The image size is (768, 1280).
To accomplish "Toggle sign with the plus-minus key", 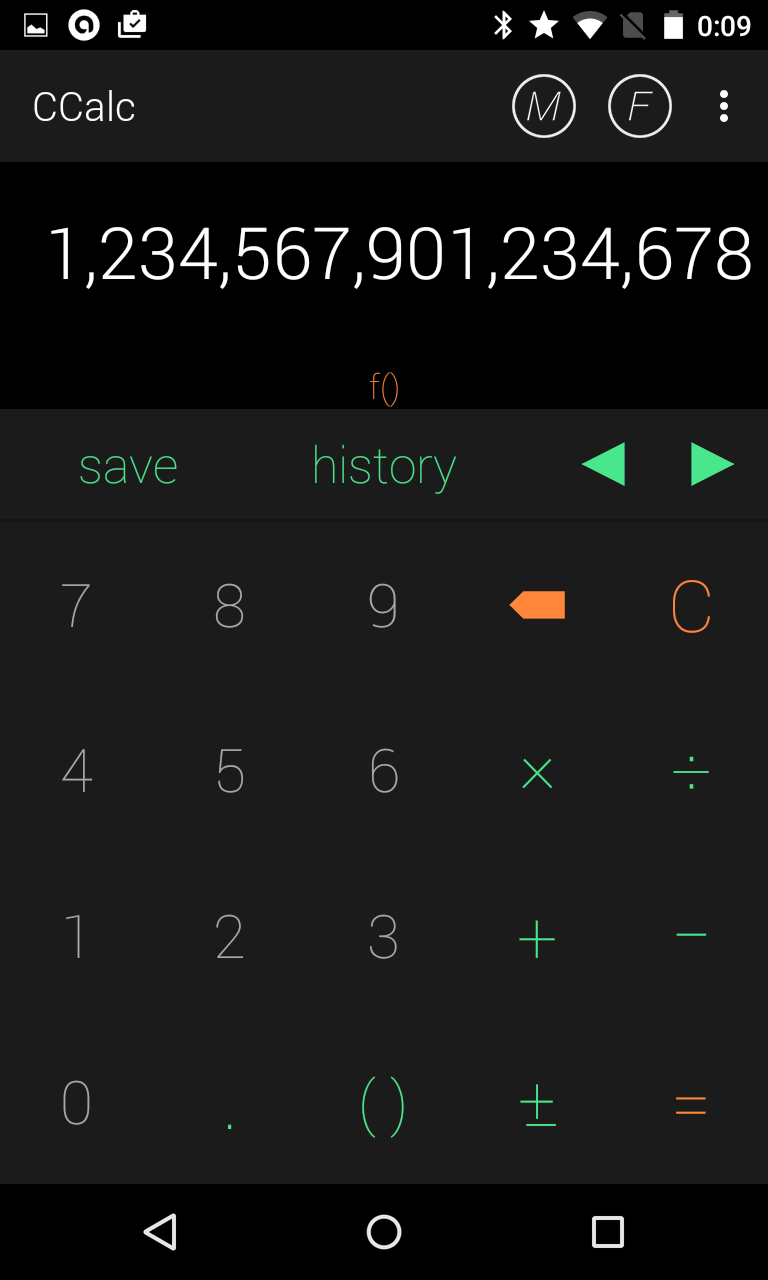I will (537, 1103).
